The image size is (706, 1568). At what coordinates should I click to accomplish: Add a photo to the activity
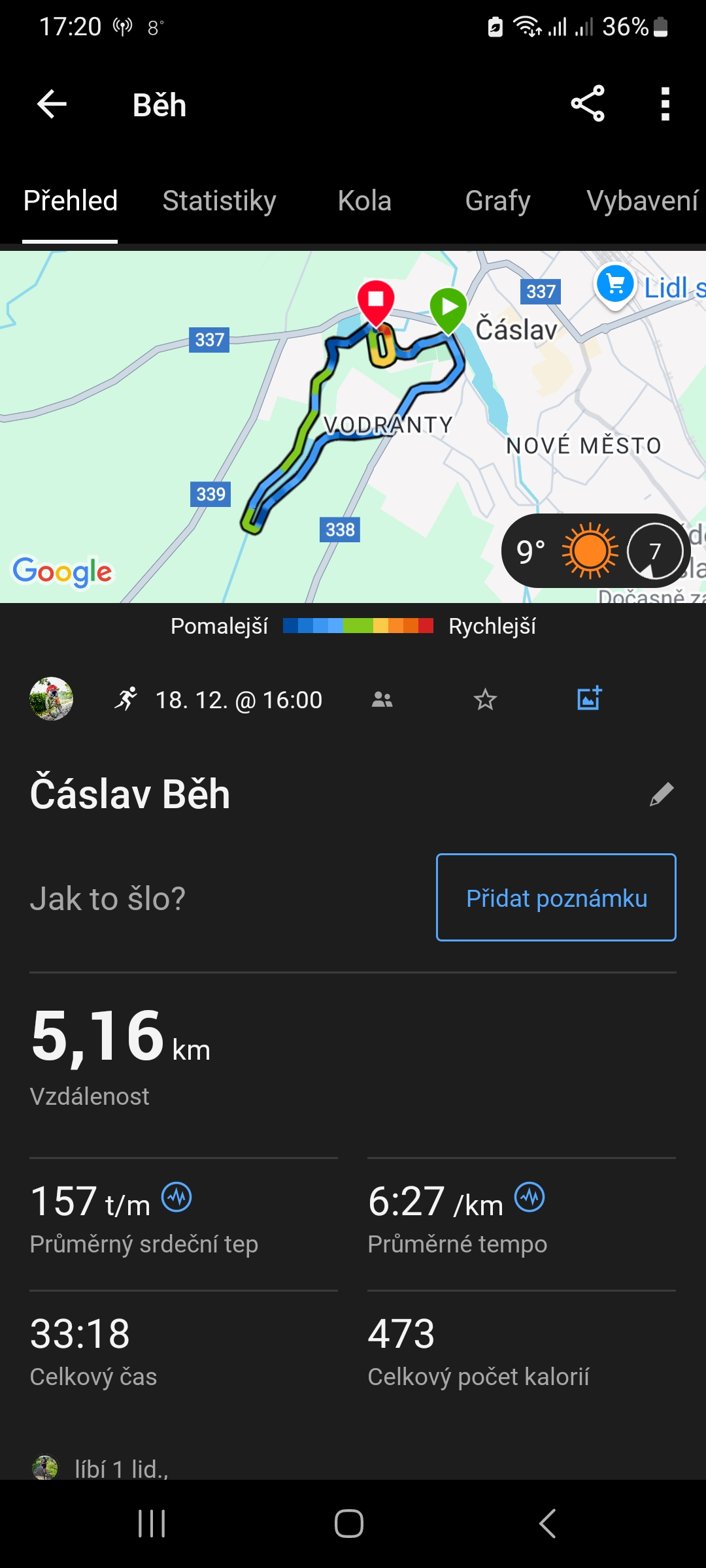[589, 698]
